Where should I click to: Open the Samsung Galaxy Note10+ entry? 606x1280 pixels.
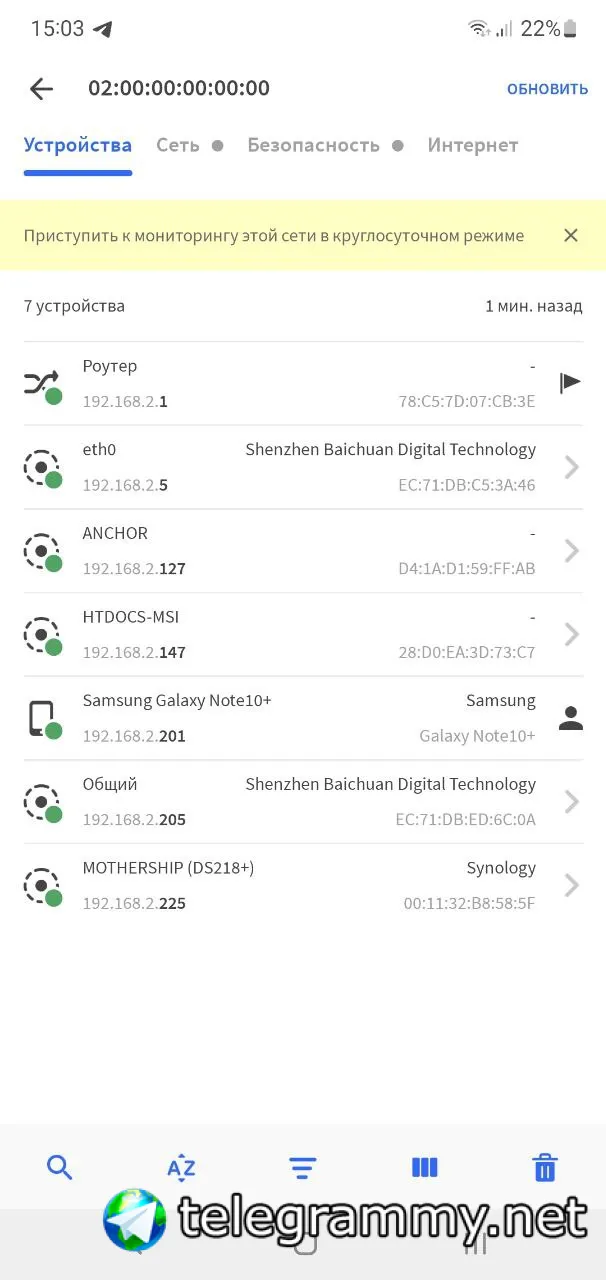click(x=300, y=718)
